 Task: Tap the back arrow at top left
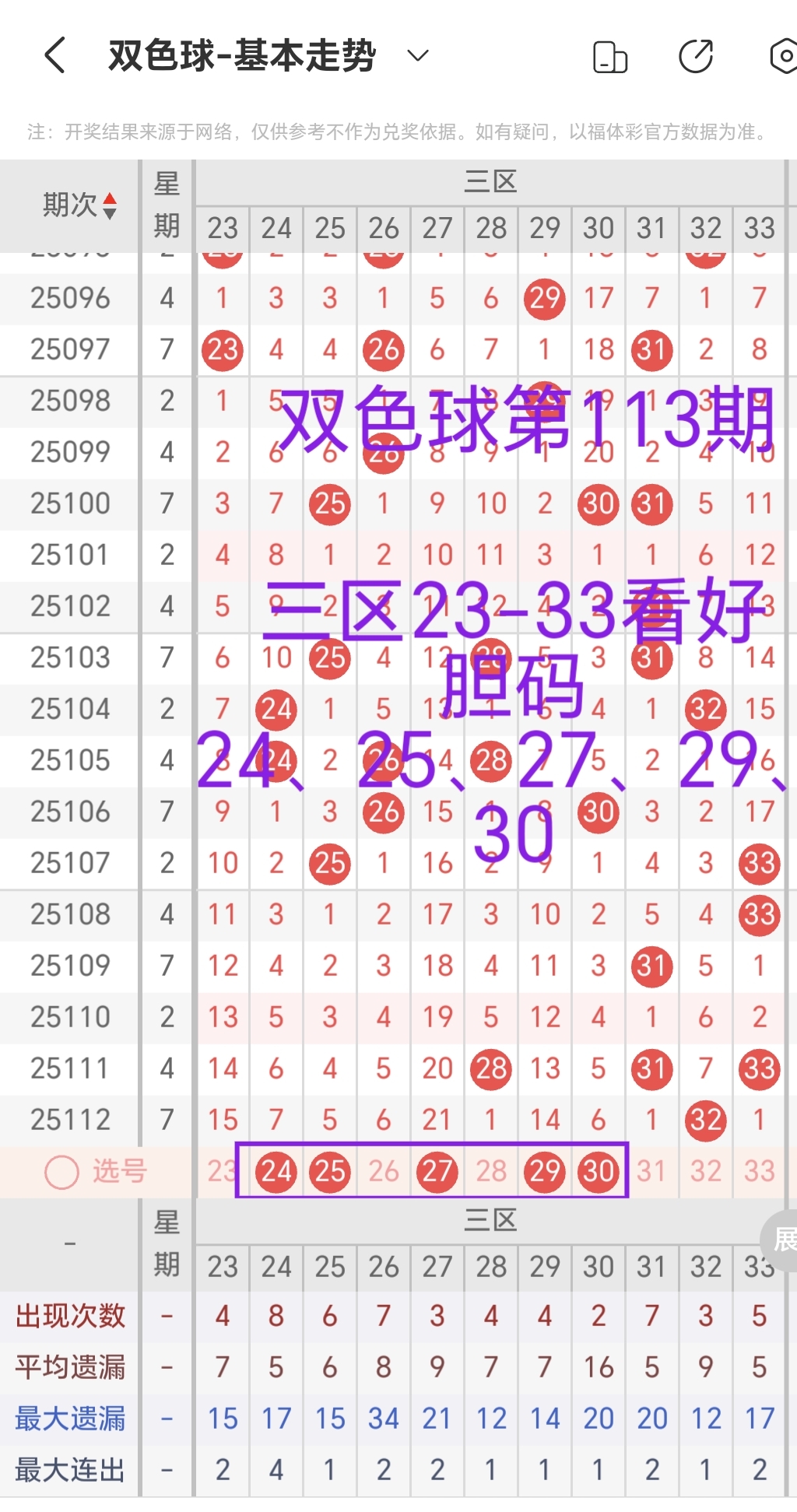52,55
